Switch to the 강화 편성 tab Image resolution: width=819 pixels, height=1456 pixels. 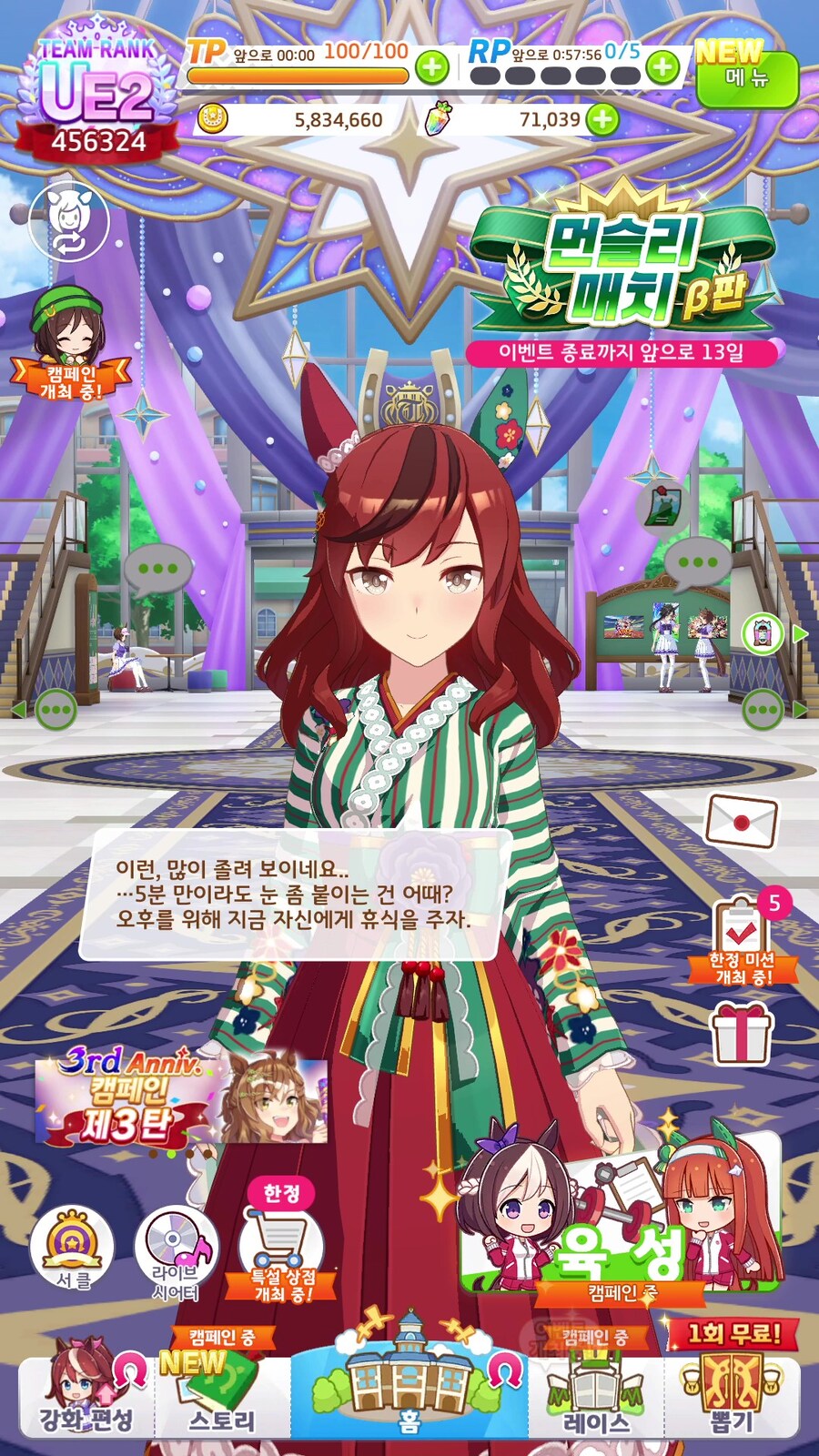point(86,1397)
